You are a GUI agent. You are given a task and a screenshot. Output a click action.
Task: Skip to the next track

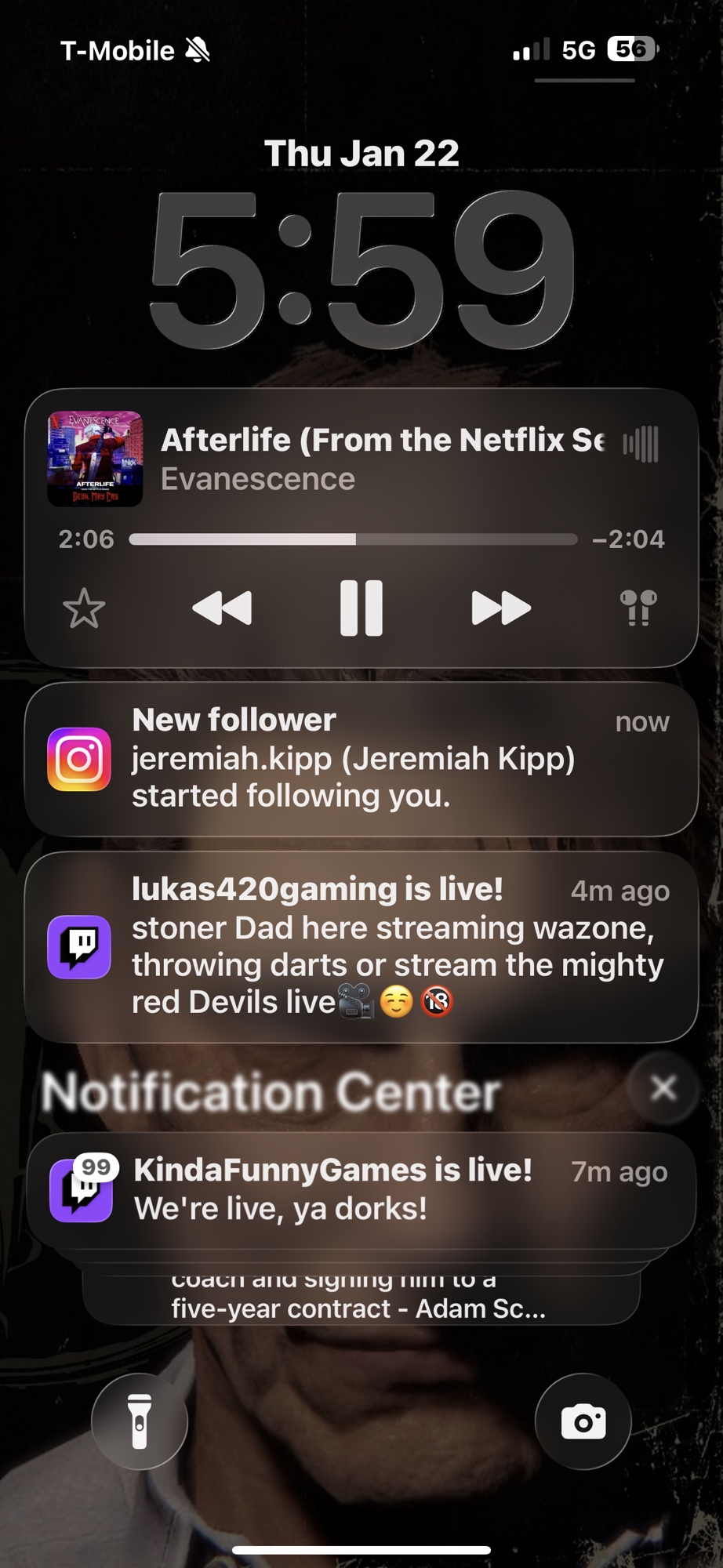point(501,608)
